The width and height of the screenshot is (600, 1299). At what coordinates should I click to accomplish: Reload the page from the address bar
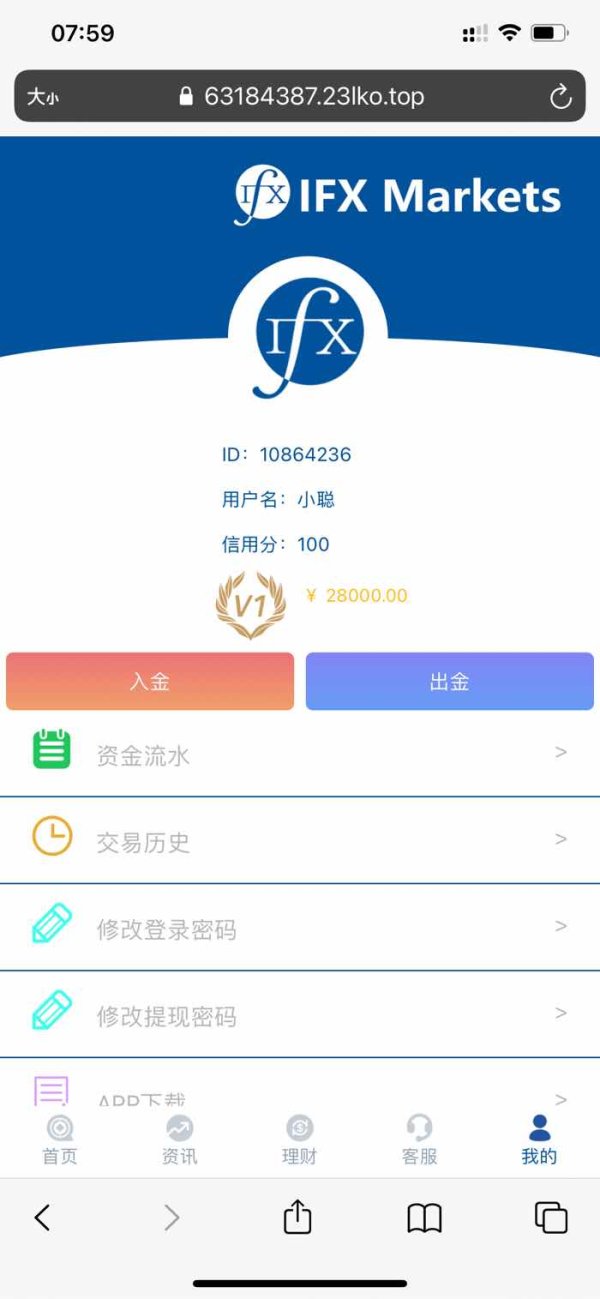coord(560,97)
